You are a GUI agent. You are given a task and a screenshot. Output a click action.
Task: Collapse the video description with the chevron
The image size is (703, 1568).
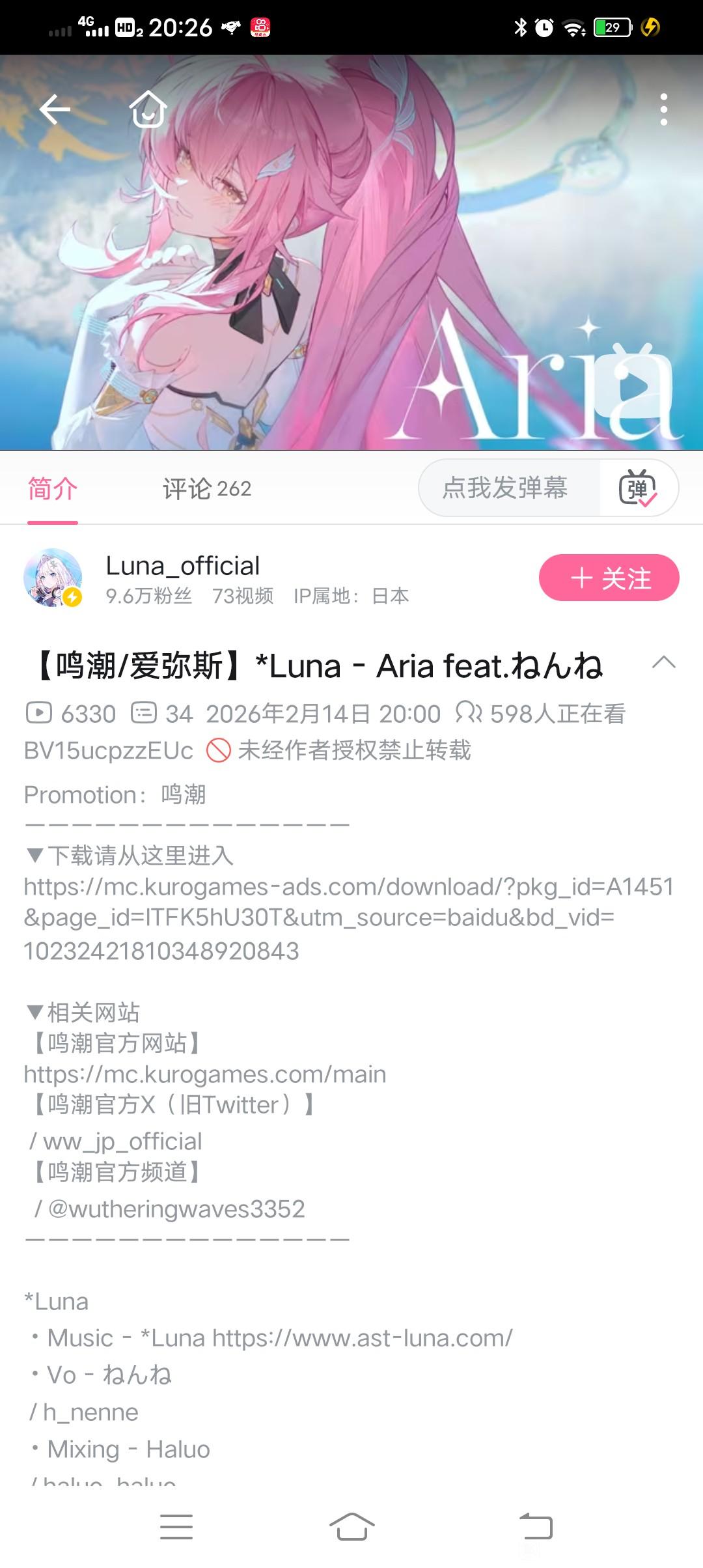664,663
